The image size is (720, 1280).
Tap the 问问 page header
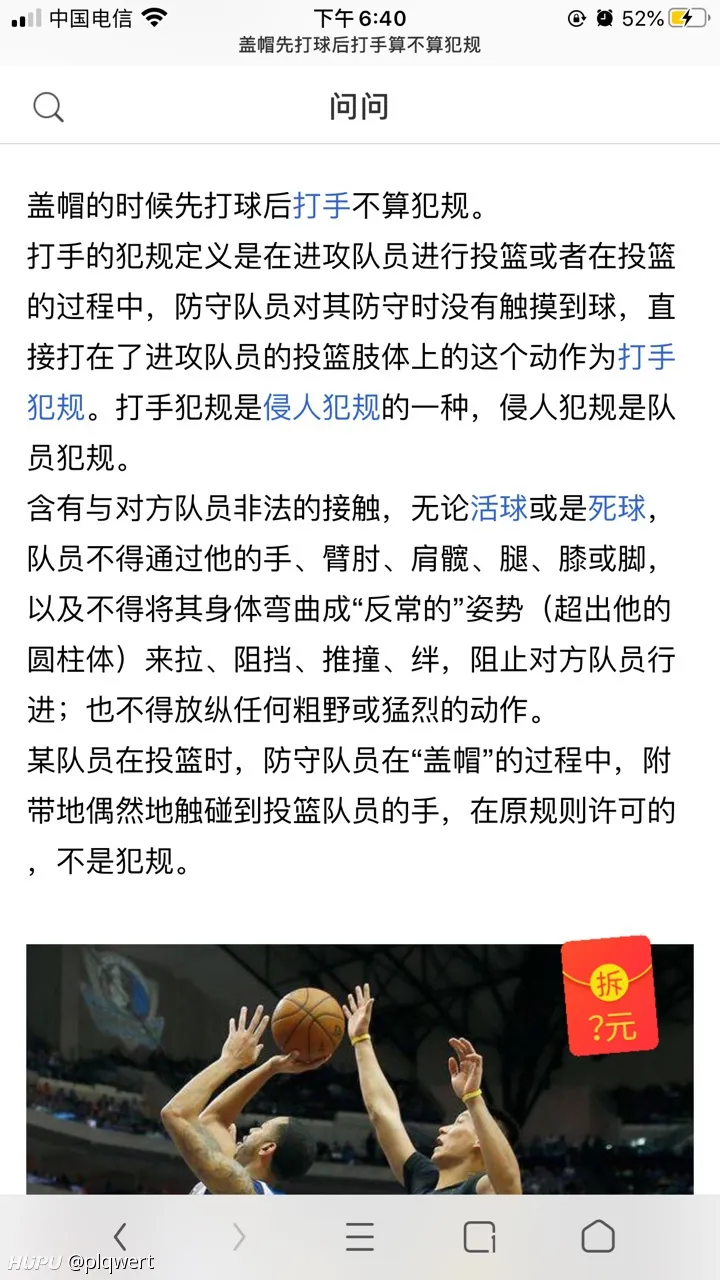tap(360, 105)
